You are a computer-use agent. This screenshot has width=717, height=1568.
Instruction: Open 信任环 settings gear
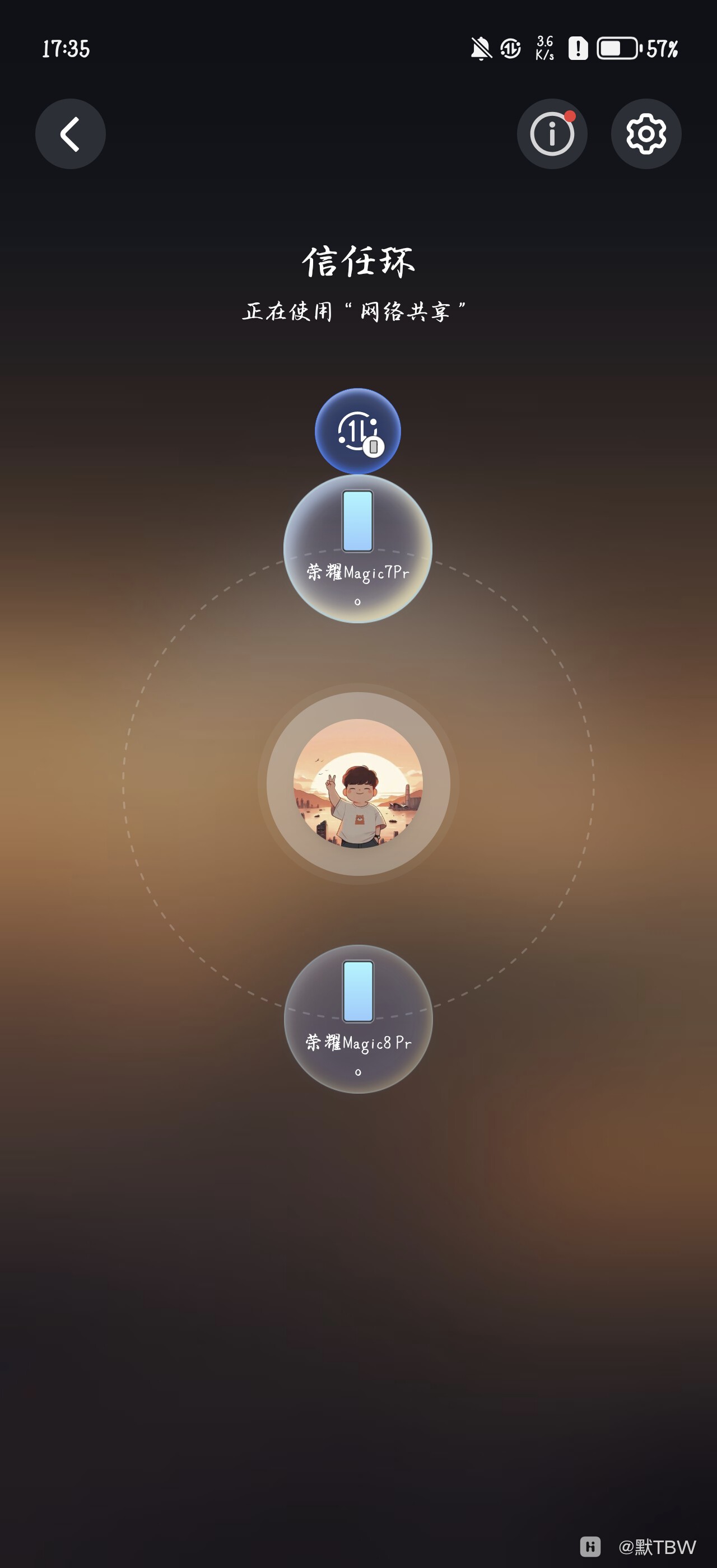645,134
